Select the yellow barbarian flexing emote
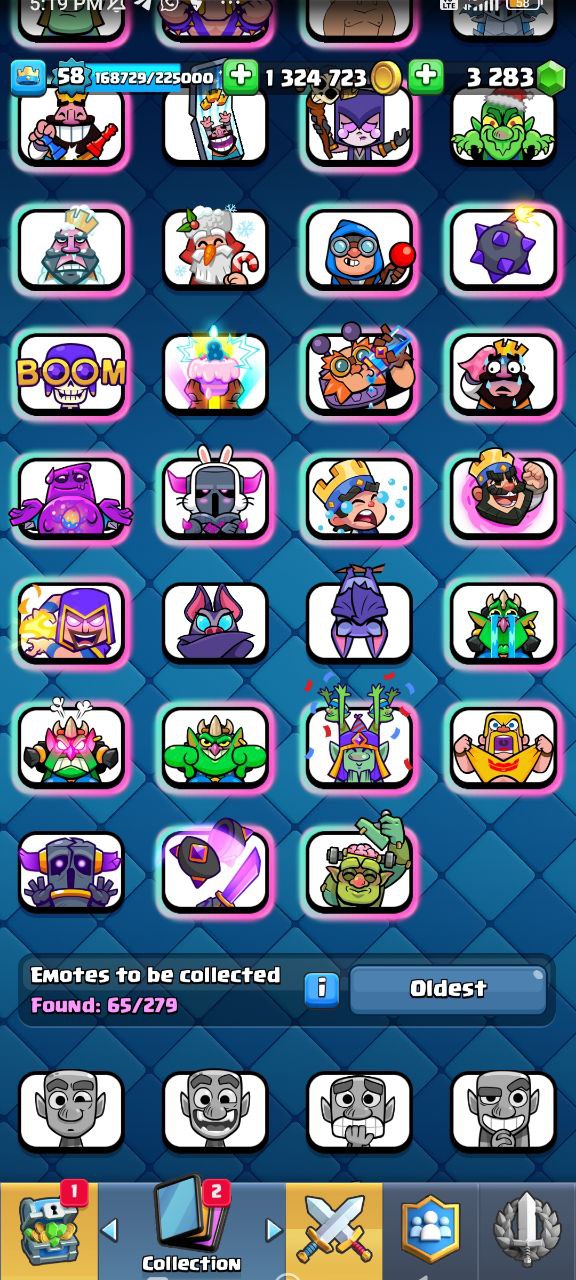The image size is (576, 1280). tap(503, 747)
